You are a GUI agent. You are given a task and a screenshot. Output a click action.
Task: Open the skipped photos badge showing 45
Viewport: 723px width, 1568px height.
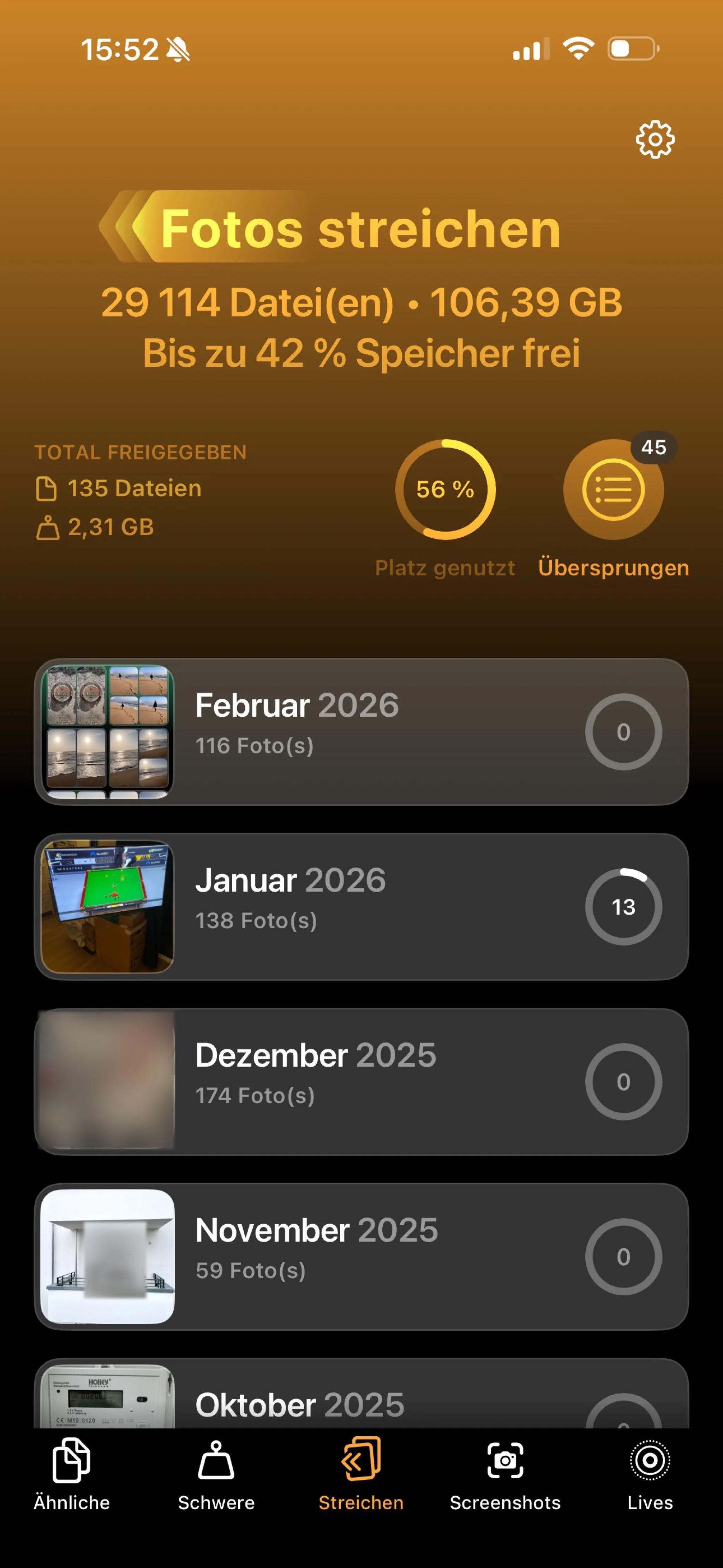[x=653, y=448]
